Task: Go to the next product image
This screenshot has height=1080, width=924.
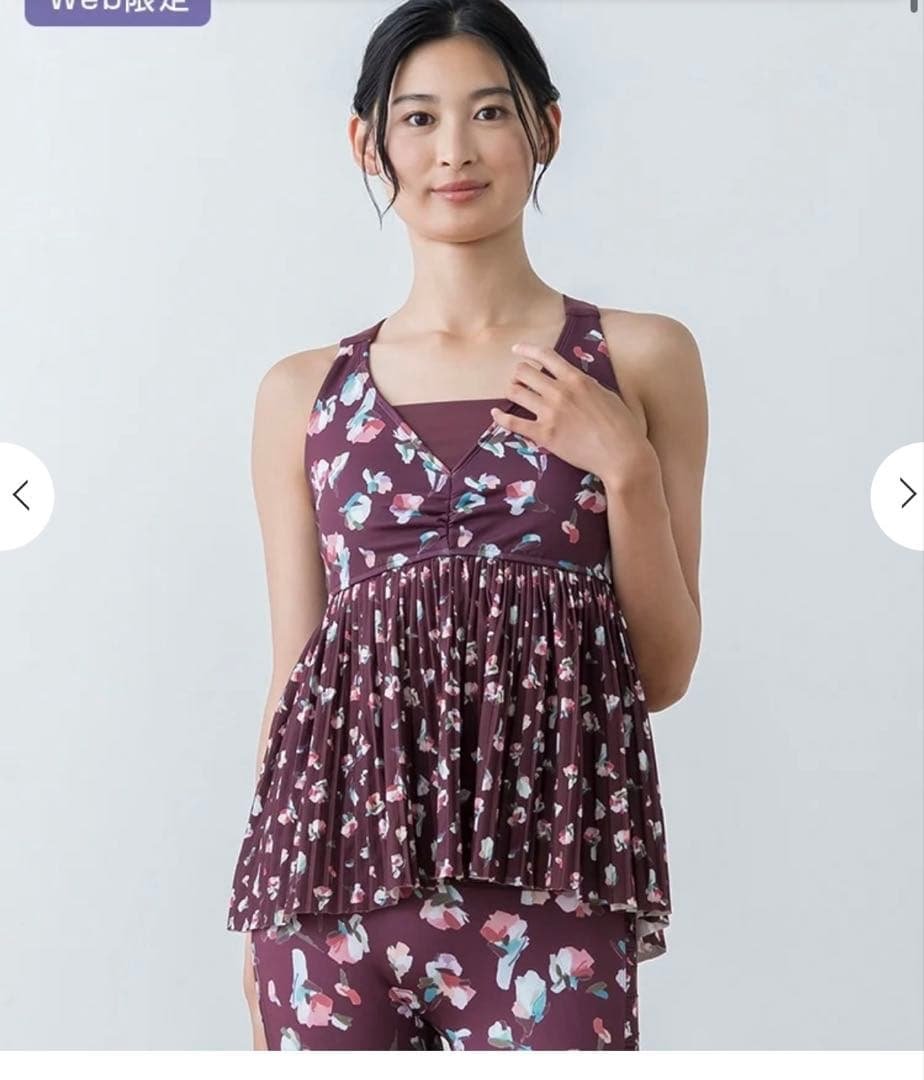Action: coord(903,495)
